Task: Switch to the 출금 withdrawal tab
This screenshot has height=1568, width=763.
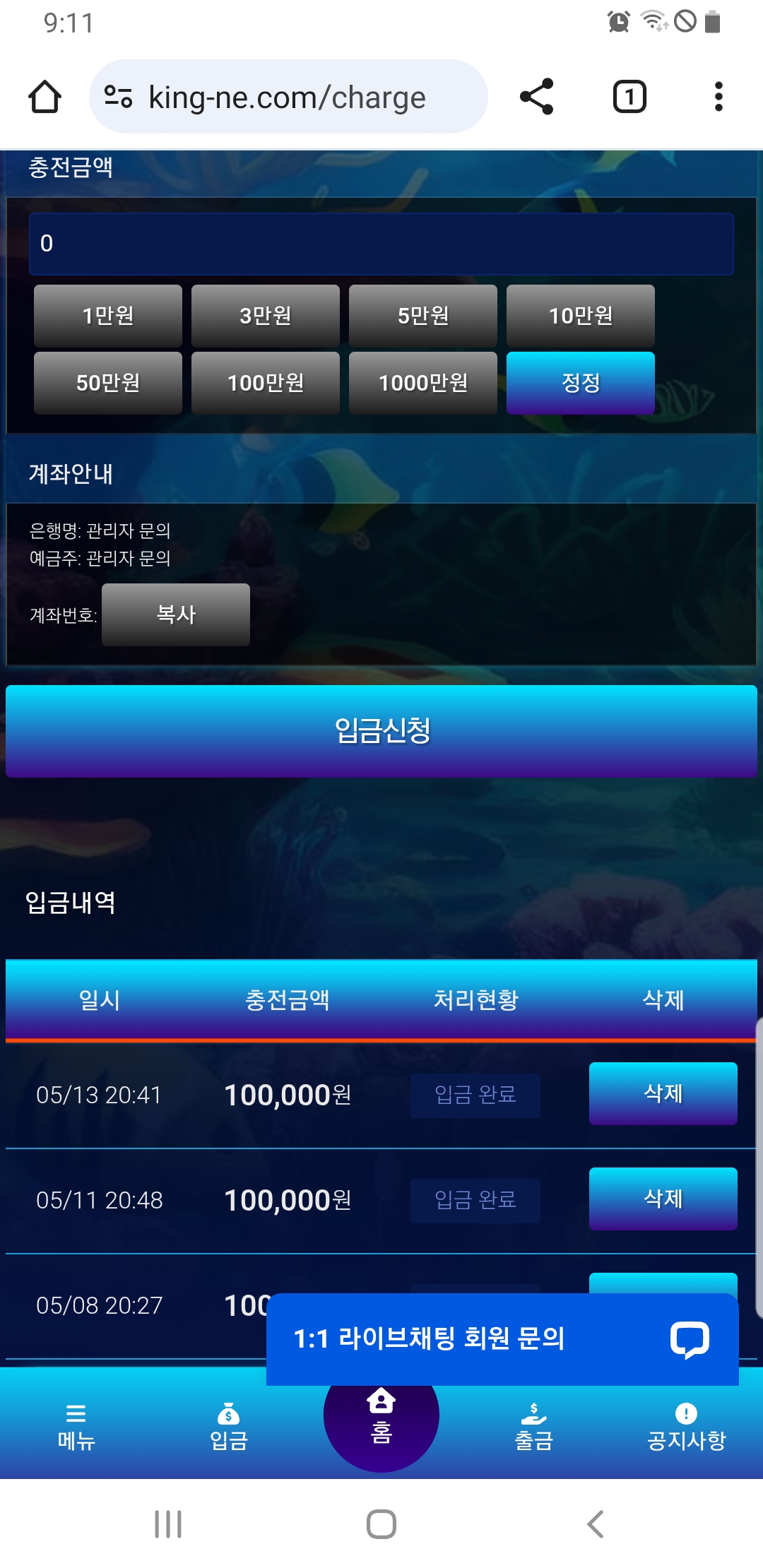Action: tap(534, 1427)
